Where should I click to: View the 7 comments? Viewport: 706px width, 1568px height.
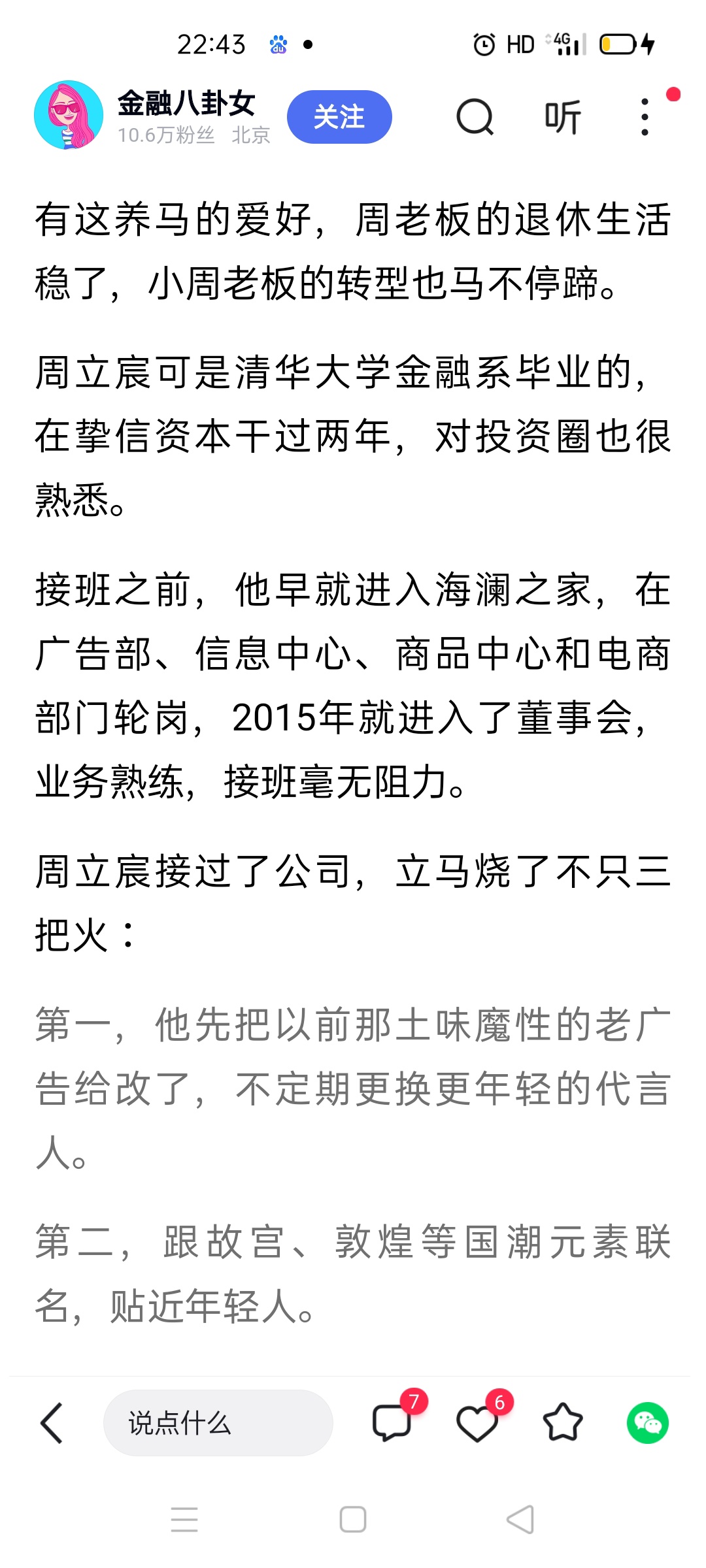(392, 1422)
